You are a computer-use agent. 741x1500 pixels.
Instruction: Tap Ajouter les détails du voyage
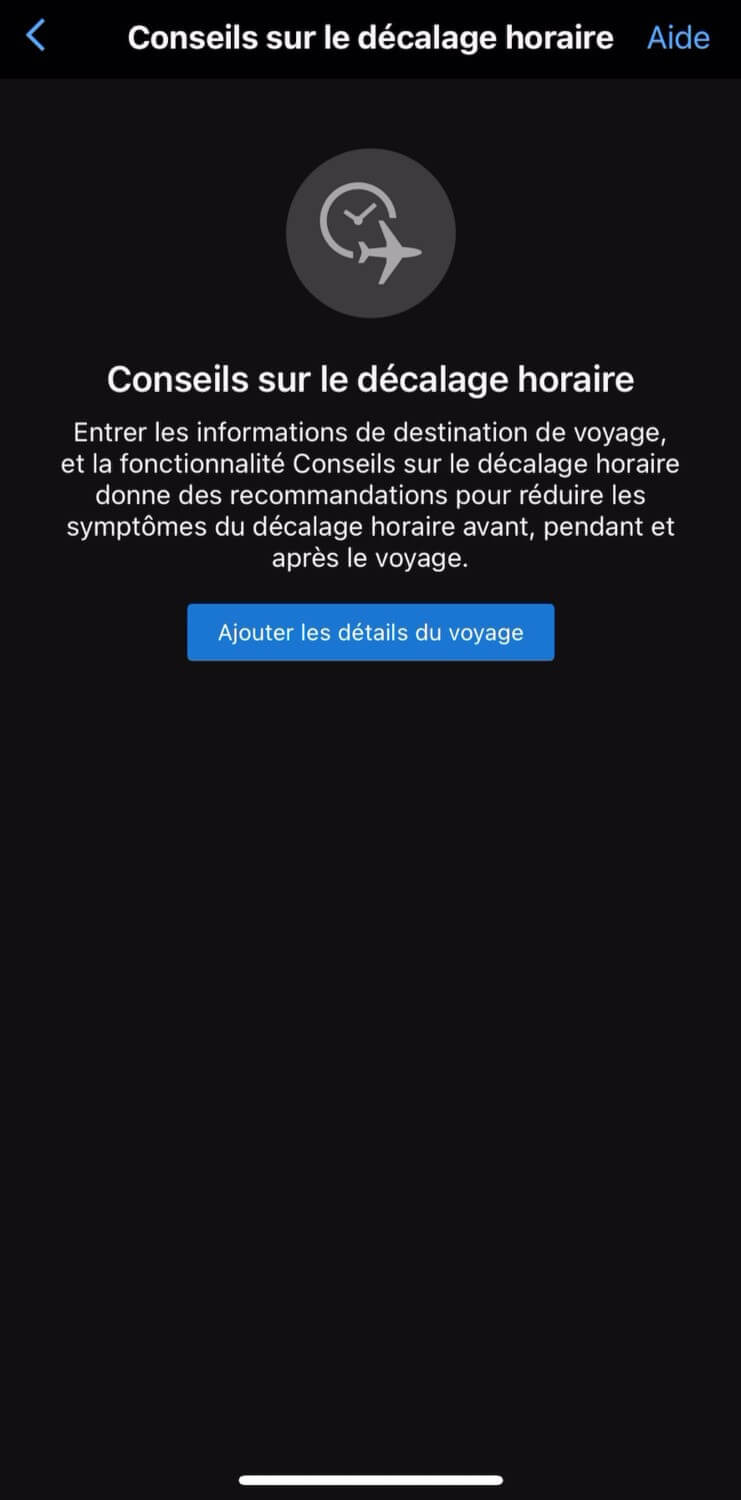click(x=370, y=632)
